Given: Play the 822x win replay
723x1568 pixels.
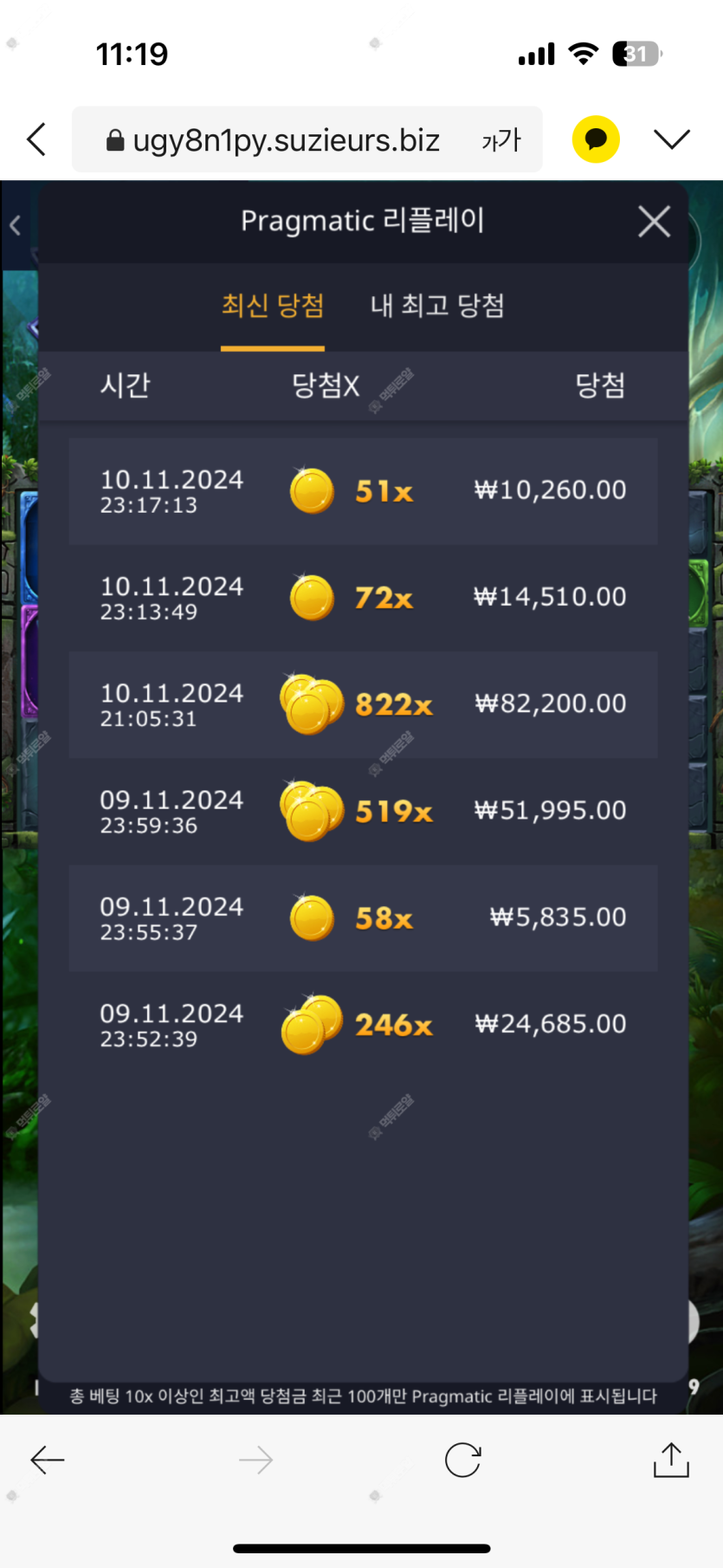Looking at the screenshot, I should [x=363, y=703].
